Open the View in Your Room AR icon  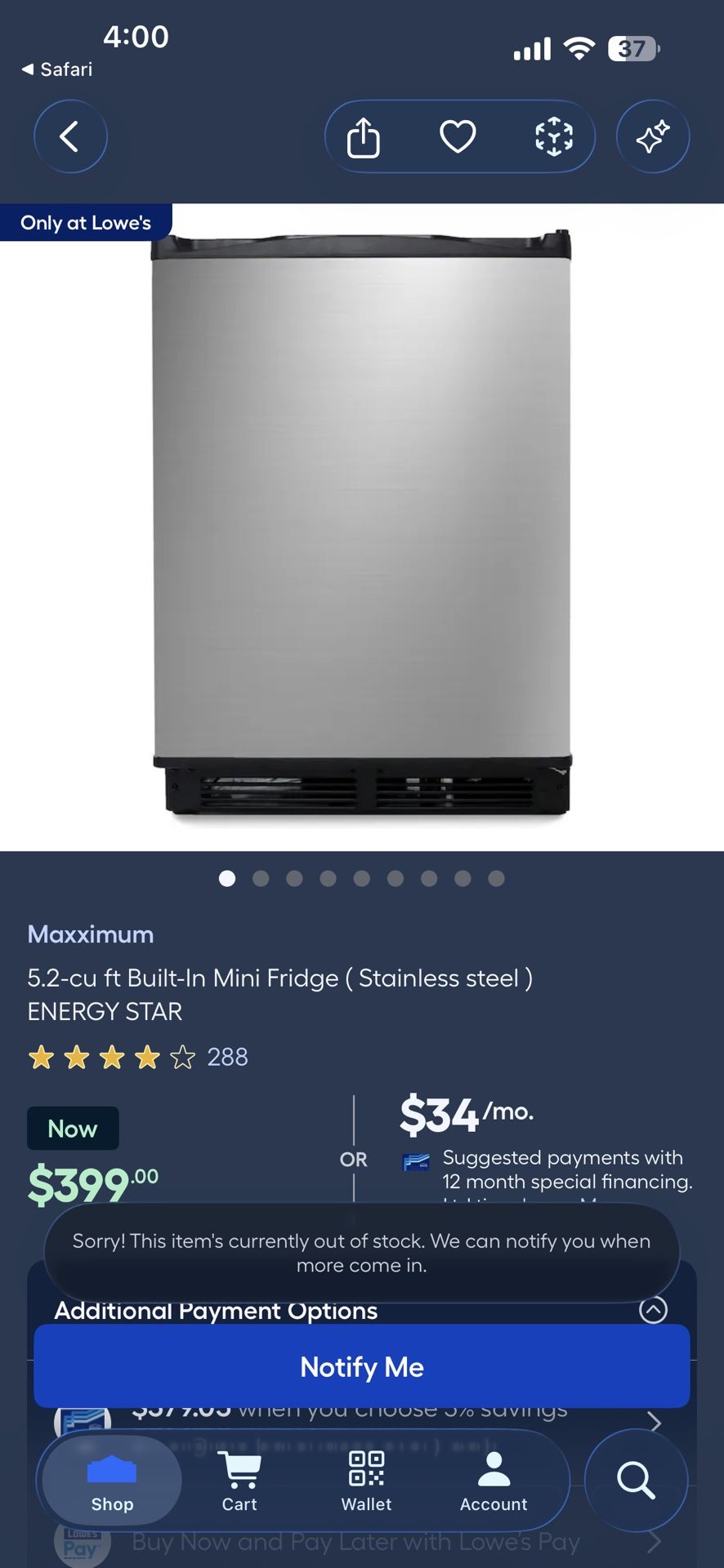click(x=554, y=136)
